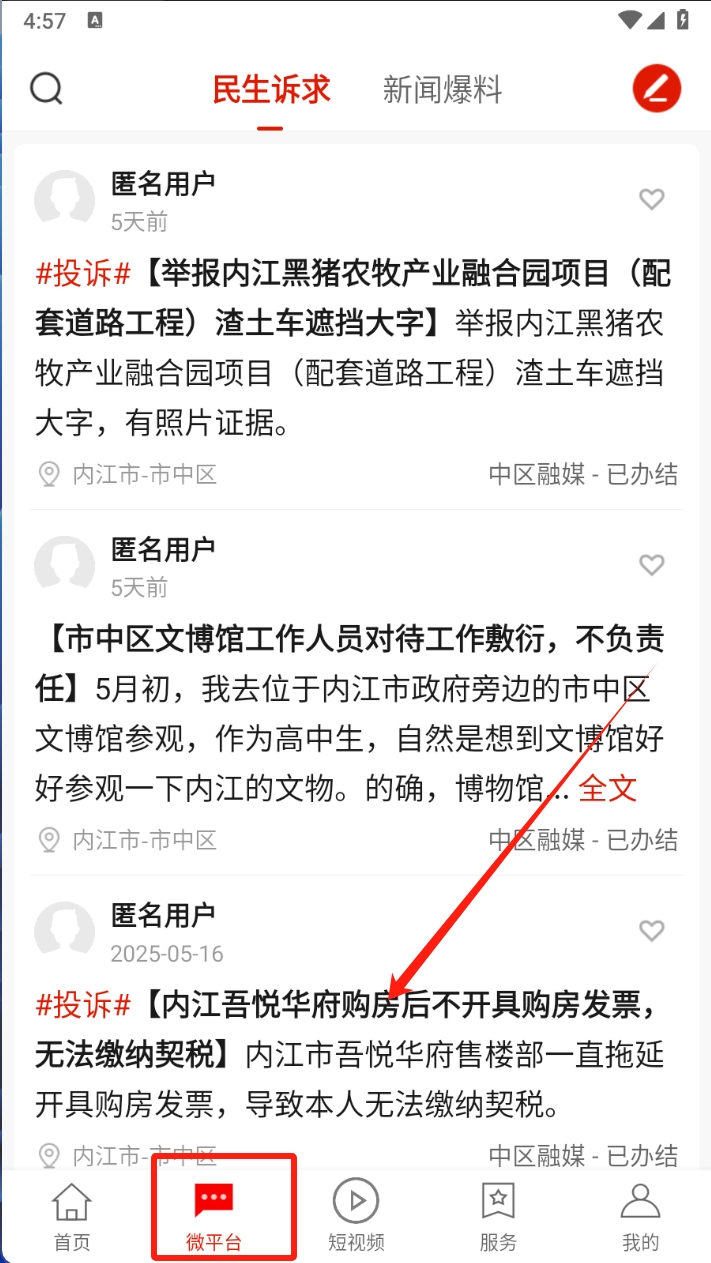Go to the 我的 profile tab
This screenshot has height=1263, width=711.
click(x=640, y=1215)
